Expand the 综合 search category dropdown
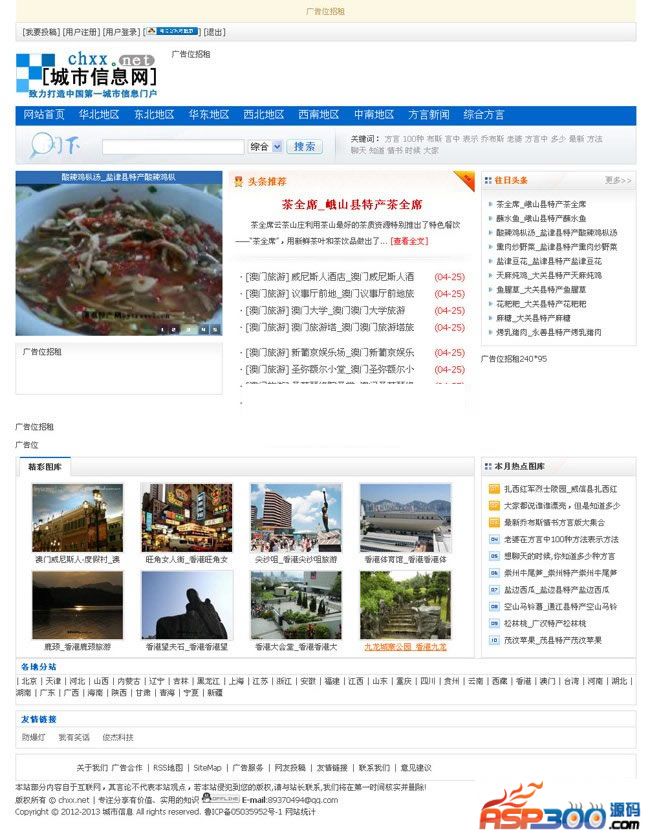The width and height of the screenshot is (650, 834). click(264, 147)
